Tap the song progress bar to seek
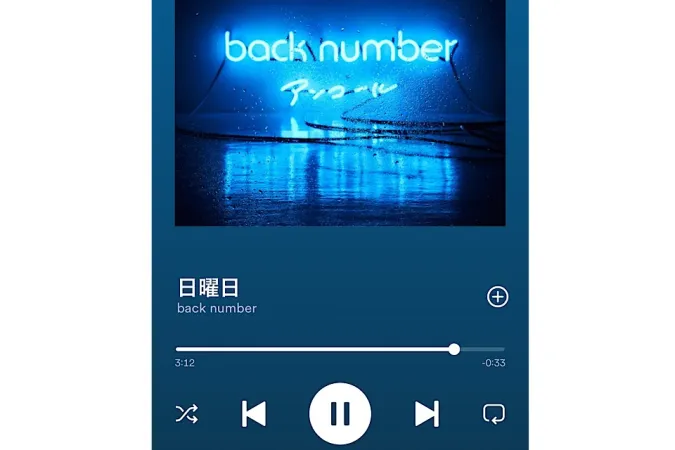 pos(340,349)
